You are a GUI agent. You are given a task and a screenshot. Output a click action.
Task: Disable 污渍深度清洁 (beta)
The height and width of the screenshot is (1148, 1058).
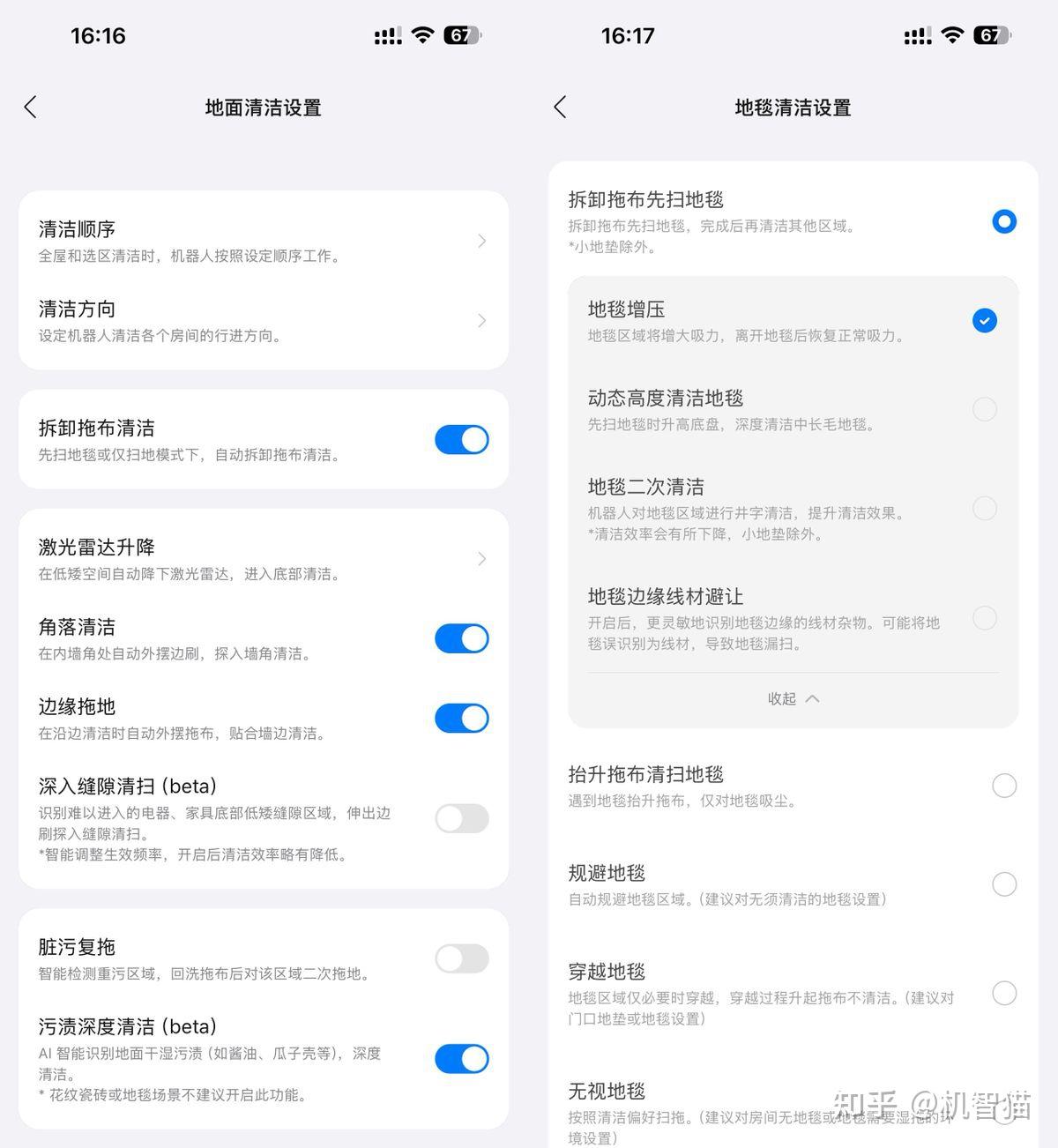[x=461, y=1058]
